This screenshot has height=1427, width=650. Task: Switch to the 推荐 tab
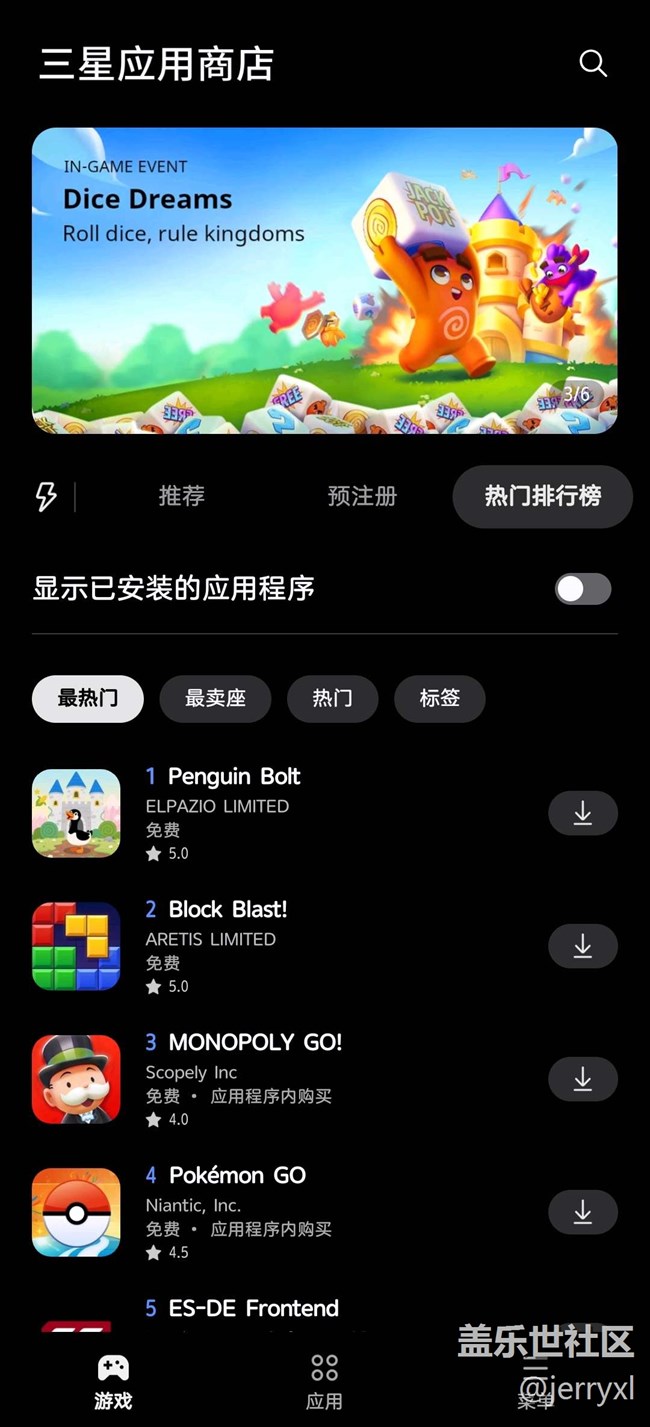[181, 496]
